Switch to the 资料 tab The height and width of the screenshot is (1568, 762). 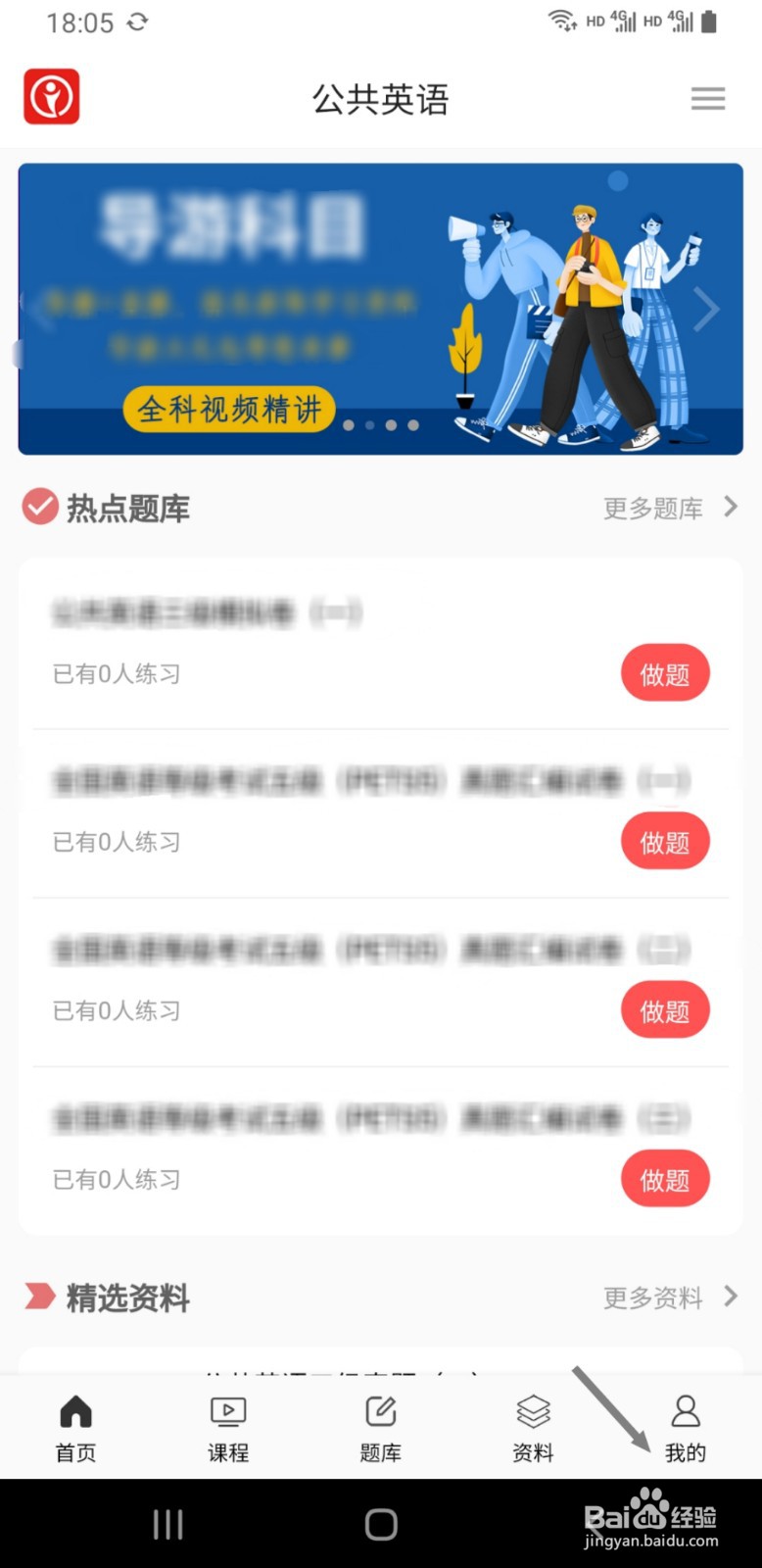tap(533, 1429)
